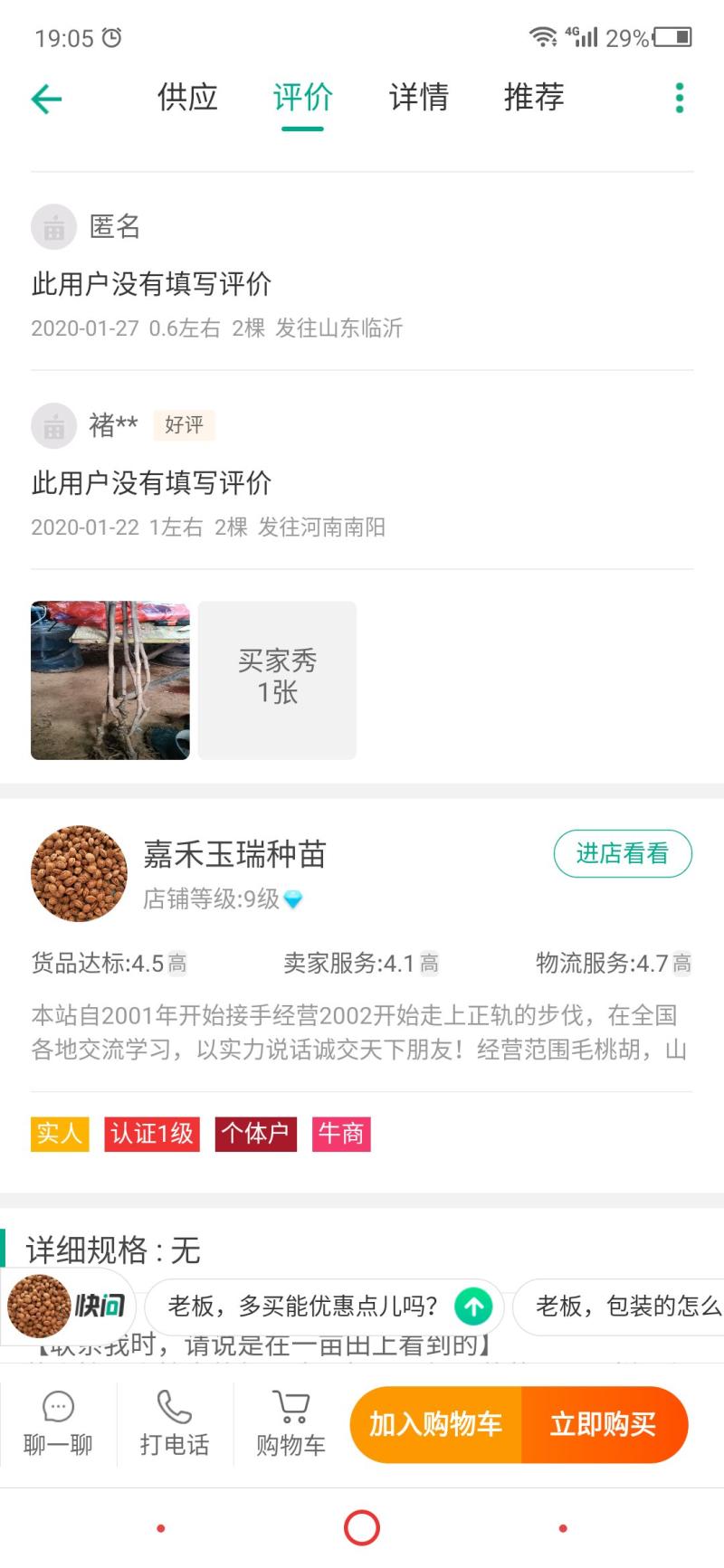View the 买家秀 1张 gallery
Image resolution: width=724 pixels, height=1568 pixels.
(277, 680)
